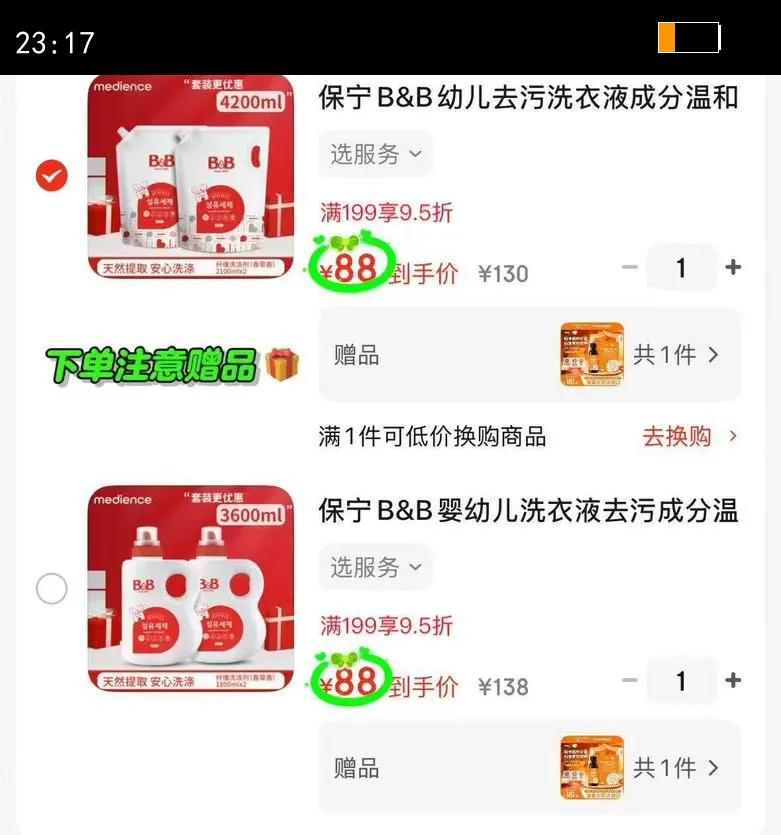The width and height of the screenshot is (781, 835).
Task: Deselect the checked 4200ml laundry detergent item
Action: 51,176
